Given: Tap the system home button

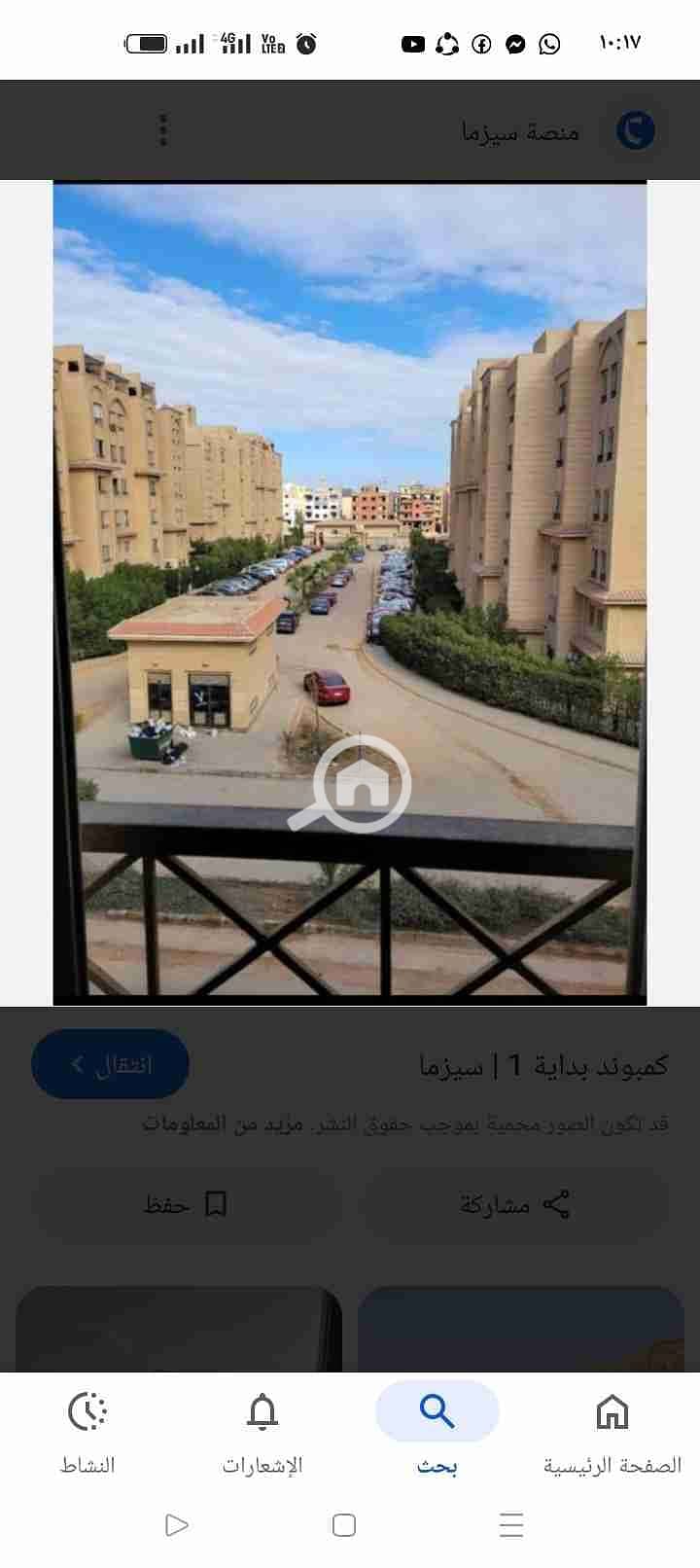Looking at the screenshot, I should click(344, 1524).
